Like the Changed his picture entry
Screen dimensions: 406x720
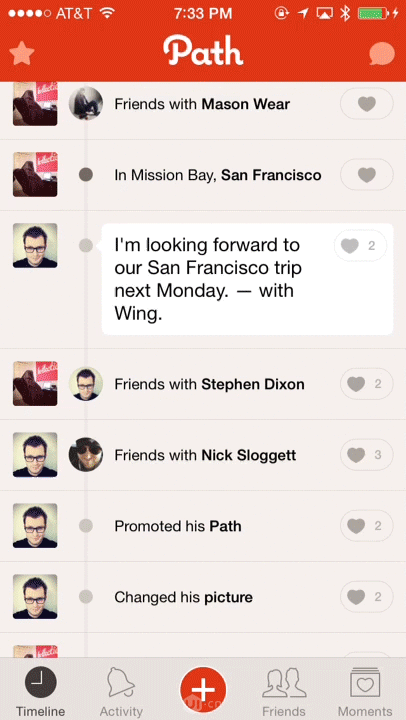(367, 596)
